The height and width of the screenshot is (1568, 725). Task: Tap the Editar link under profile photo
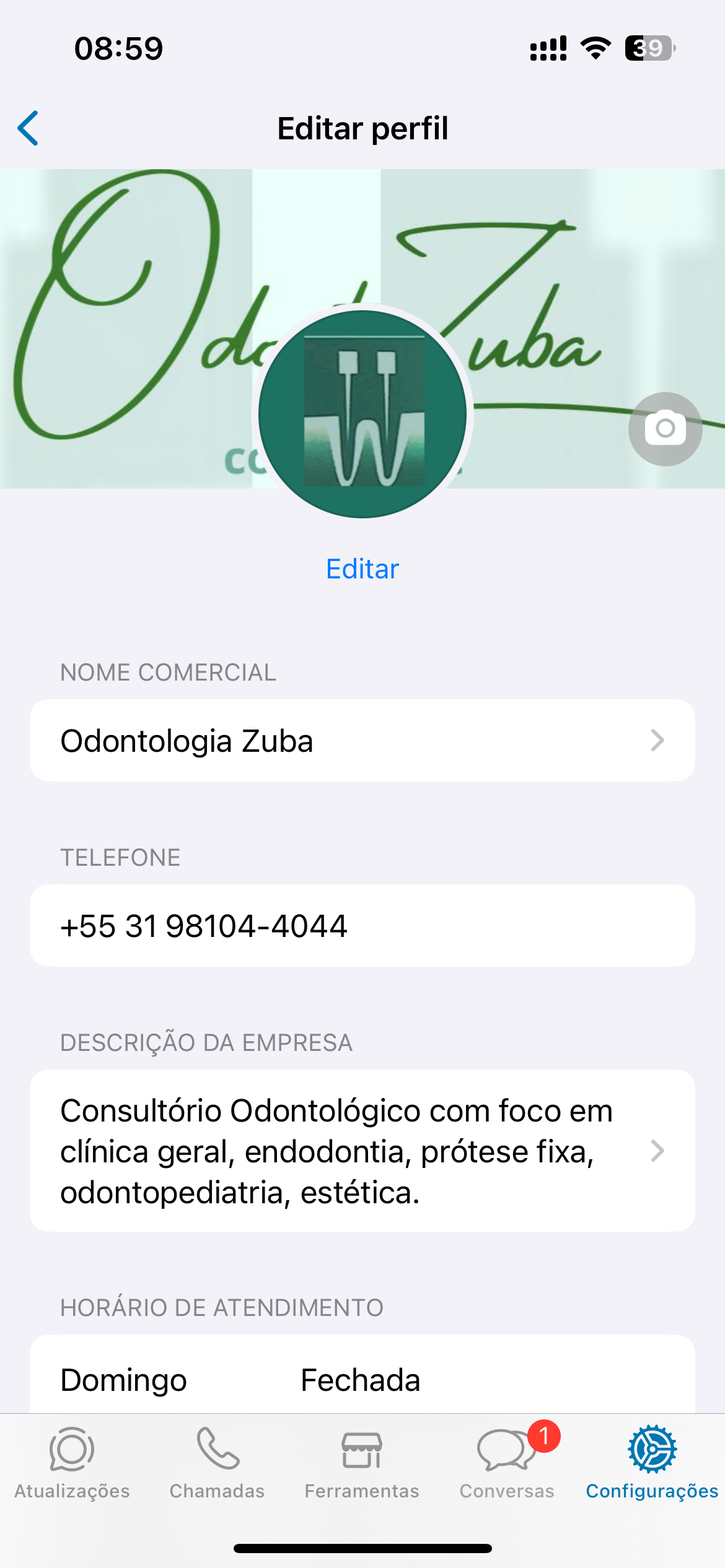pos(362,568)
